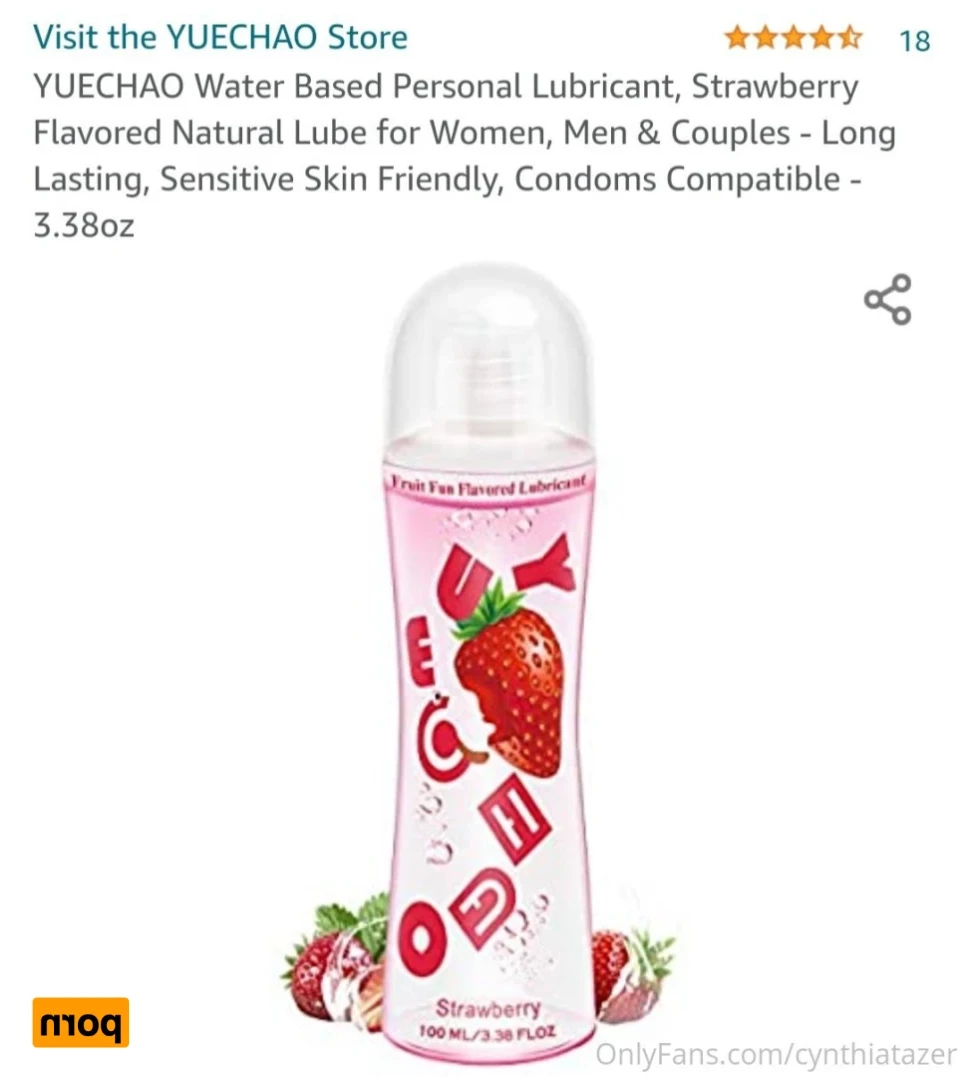The width and height of the screenshot is (962, 1077).
Task: Share this product listing
Action: (x=887, y=299)
